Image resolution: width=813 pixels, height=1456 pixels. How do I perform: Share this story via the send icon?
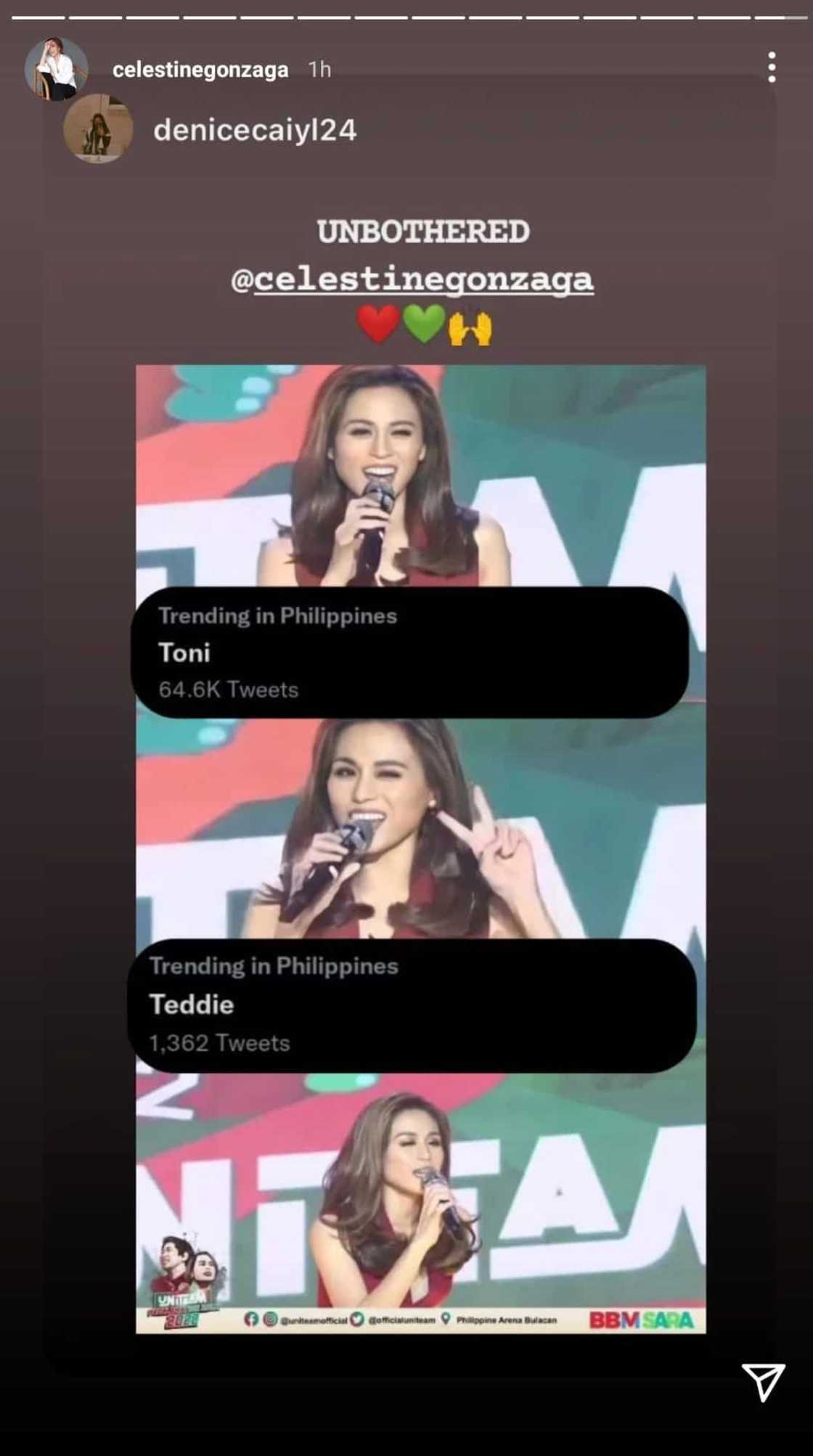pyautogui.click(x=762, y=1381)
